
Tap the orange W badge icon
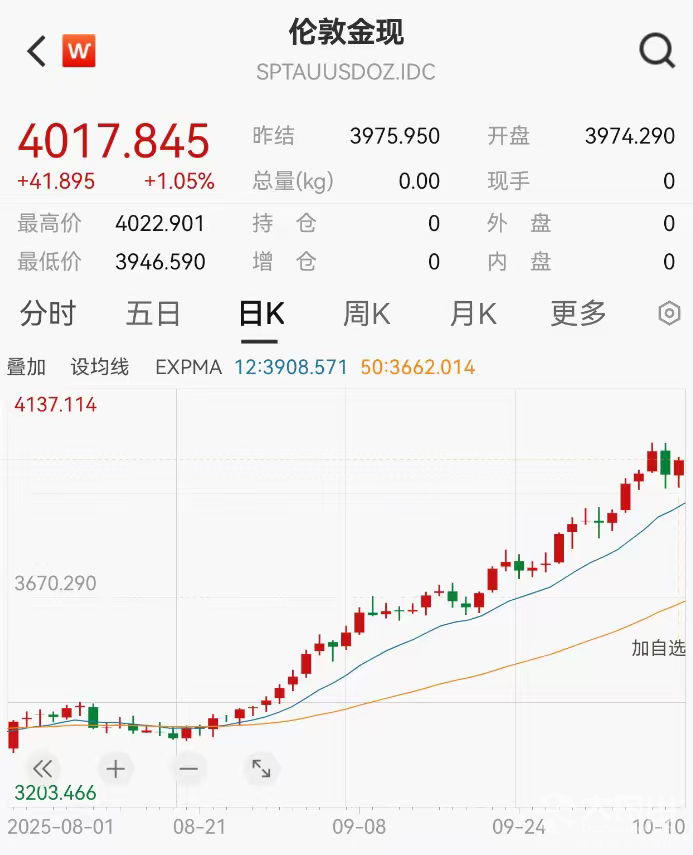click(x=79, y=50)
